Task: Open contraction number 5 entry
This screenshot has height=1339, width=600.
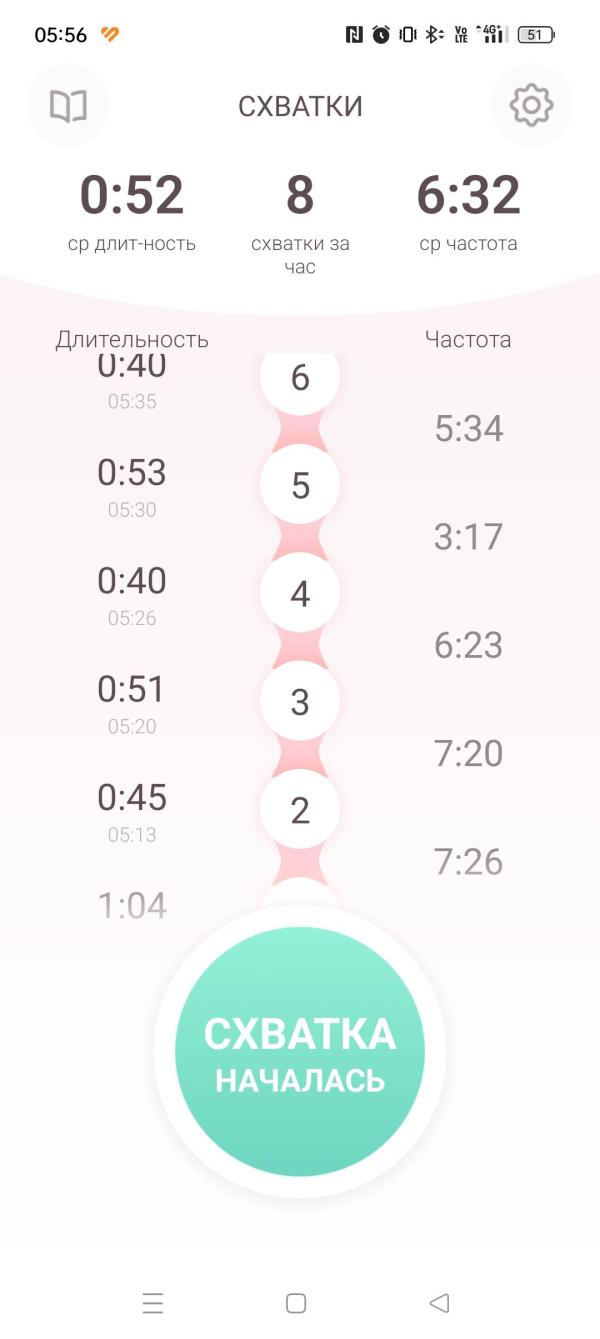Action: point(300,486)
